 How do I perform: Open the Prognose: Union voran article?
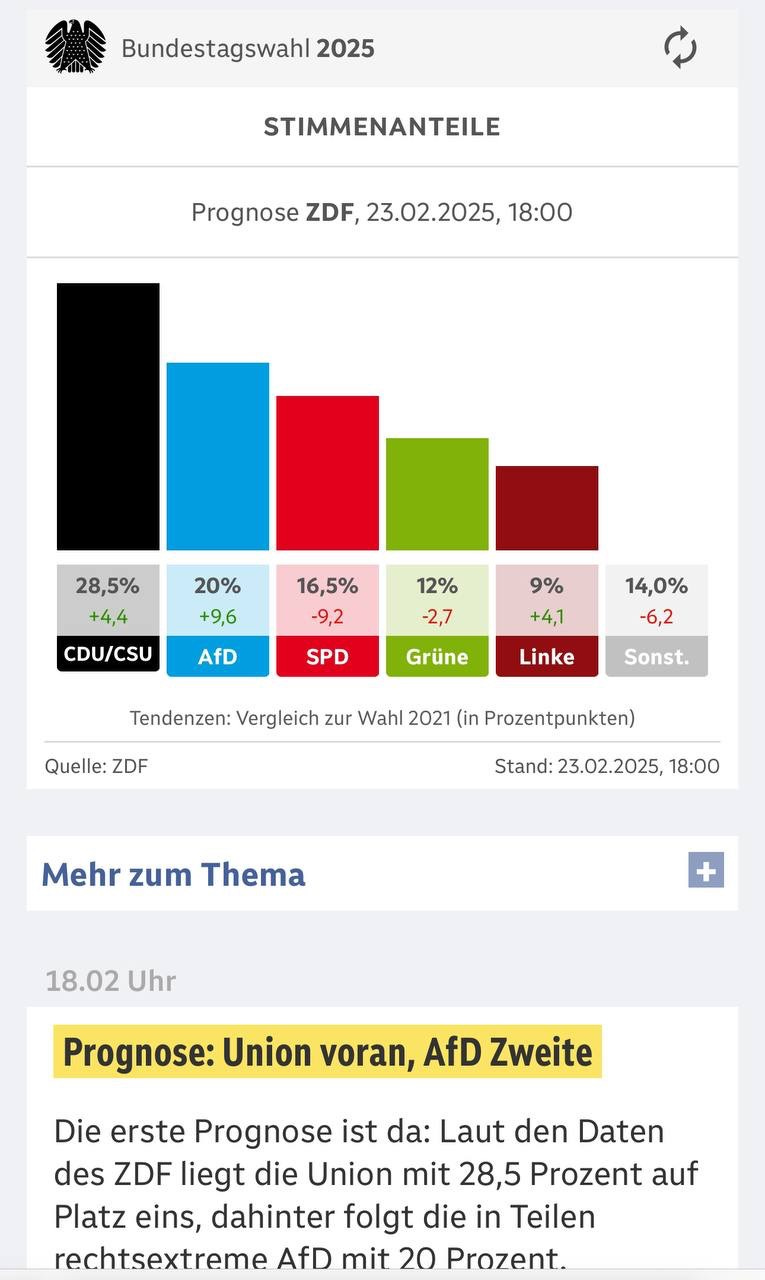coord(327,1052)
